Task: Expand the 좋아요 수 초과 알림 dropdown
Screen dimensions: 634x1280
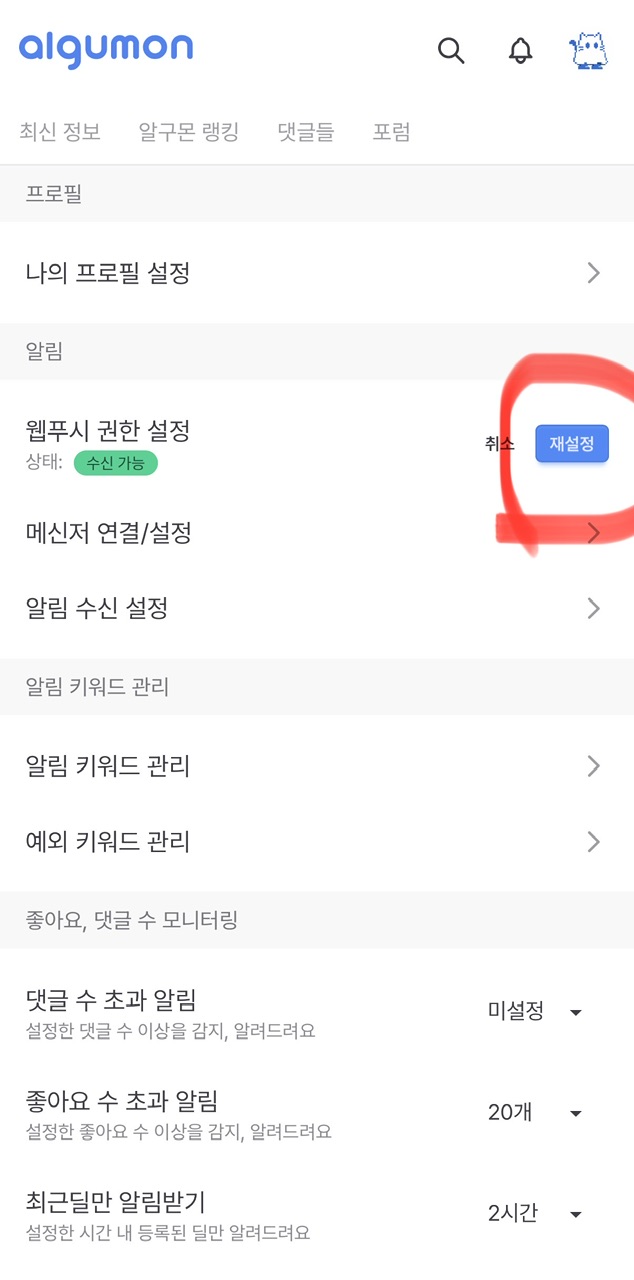Action: [x=535, y=1112]
